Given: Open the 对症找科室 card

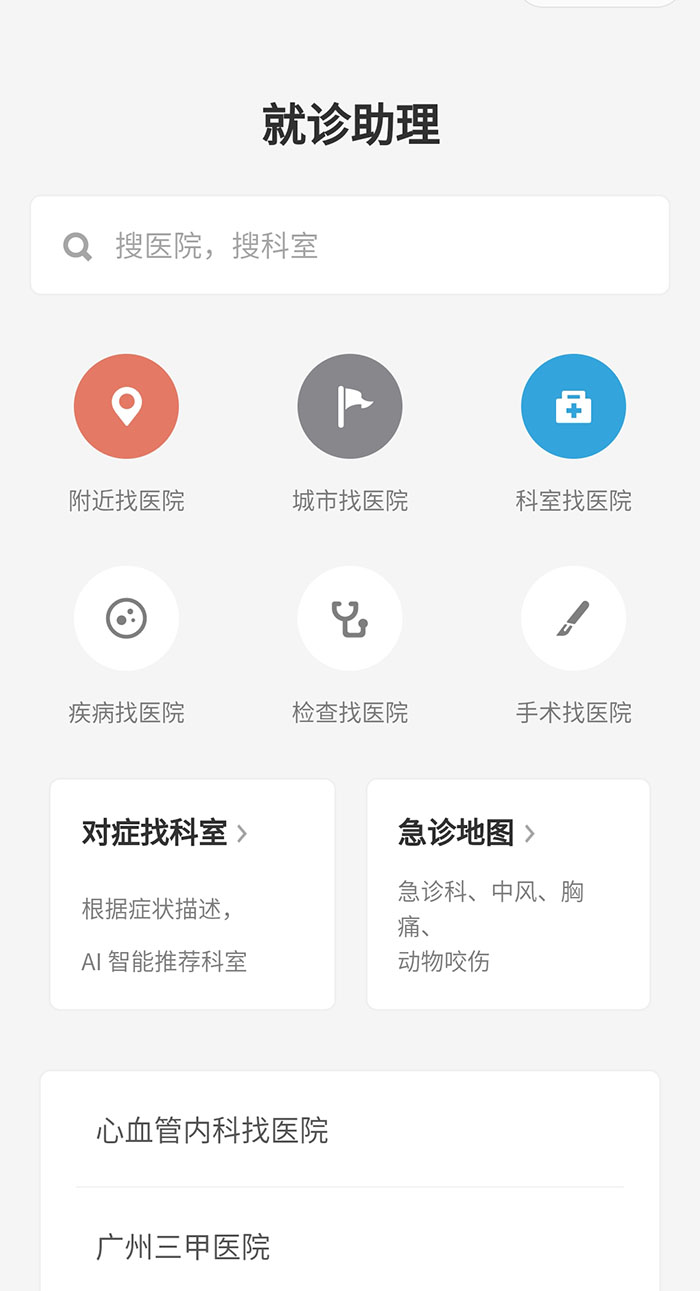Looking at the screenshot, I should (x=192, y=894).
